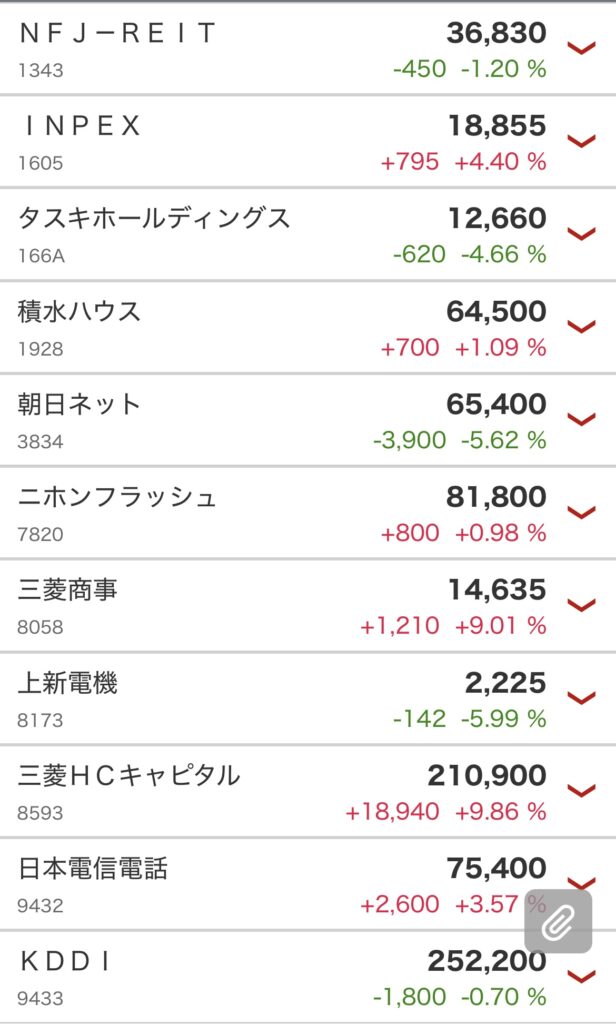Tap the paperclip attachment button
Image resolution: width=616 pixels, height=1024 pixels.
[x=558, y=921]
